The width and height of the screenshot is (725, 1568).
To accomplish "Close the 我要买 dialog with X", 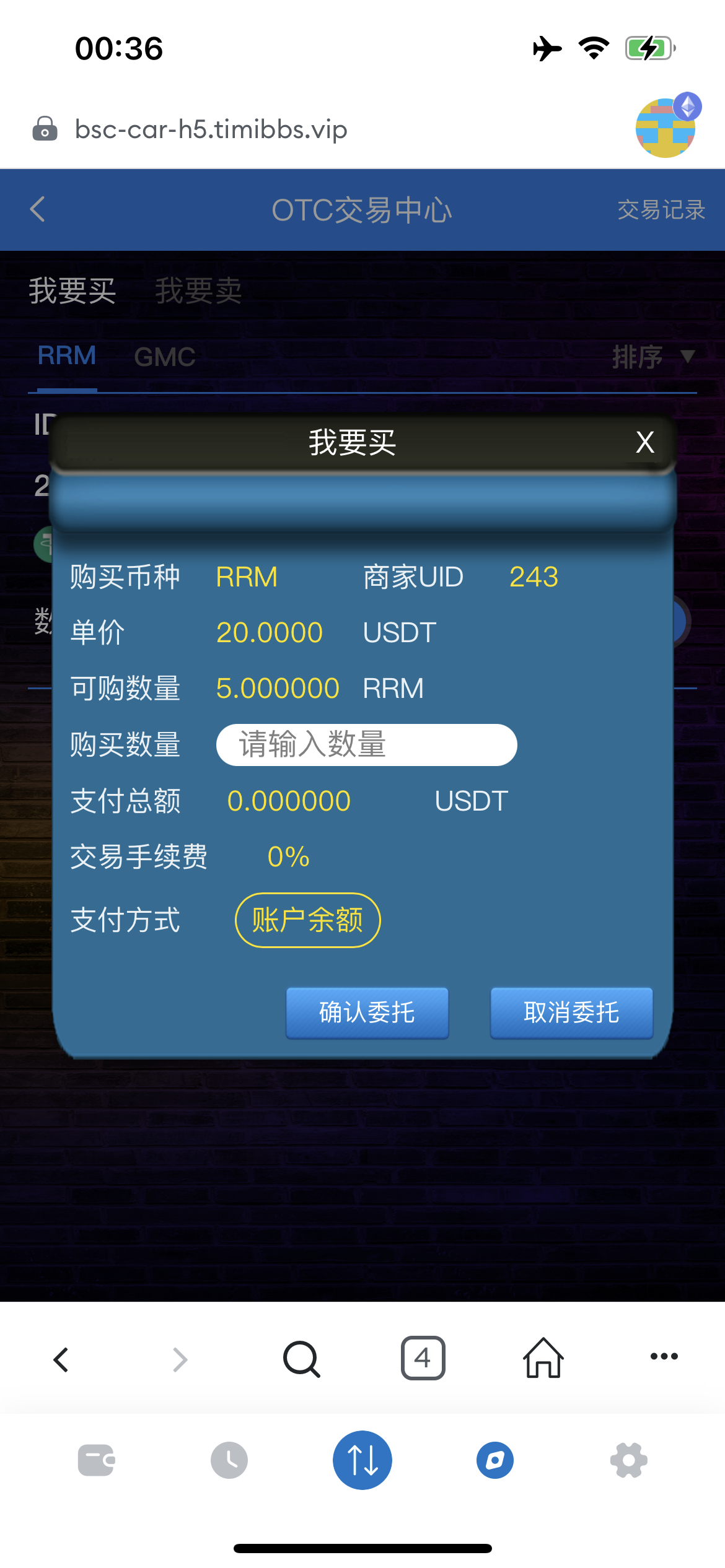I will point(644,442).
